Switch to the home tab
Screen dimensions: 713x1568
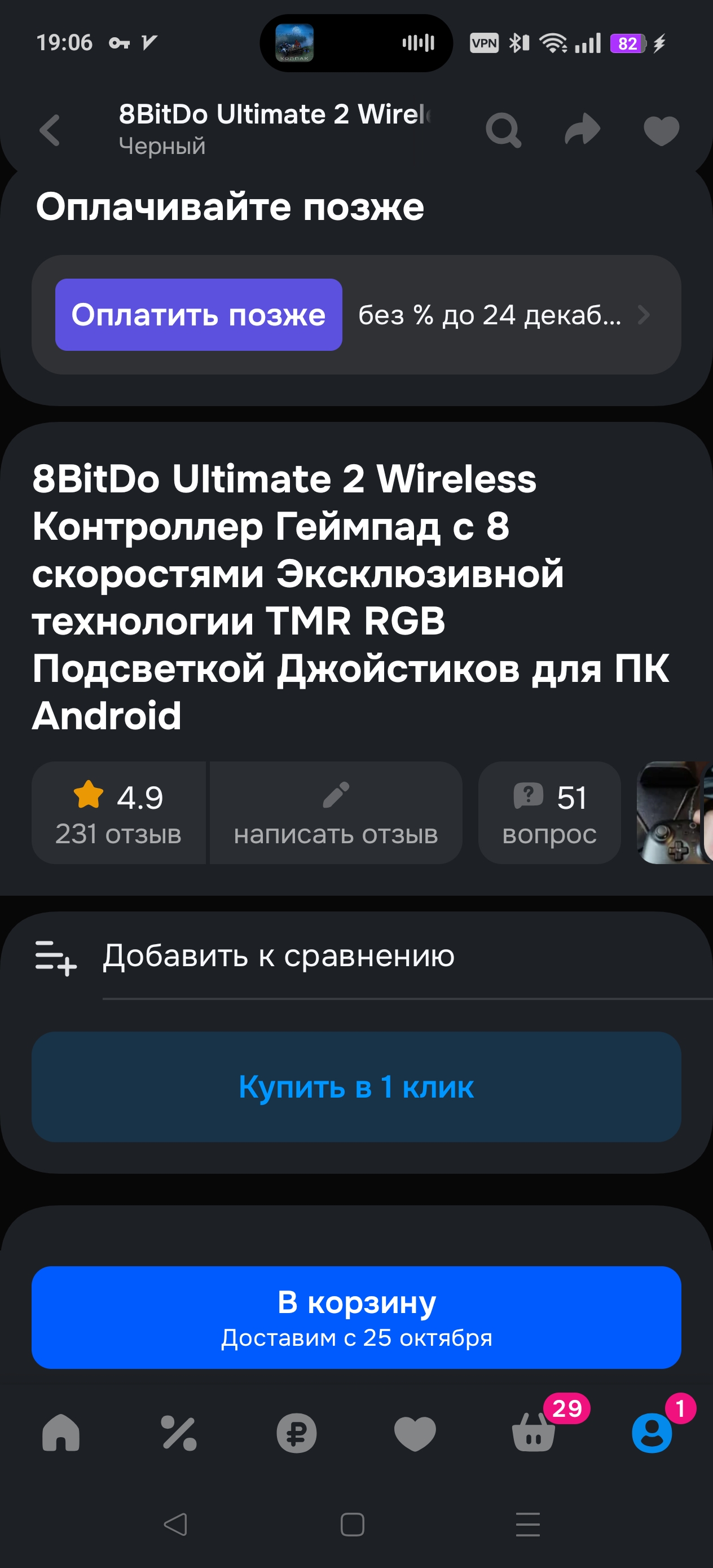point(61,1433)
